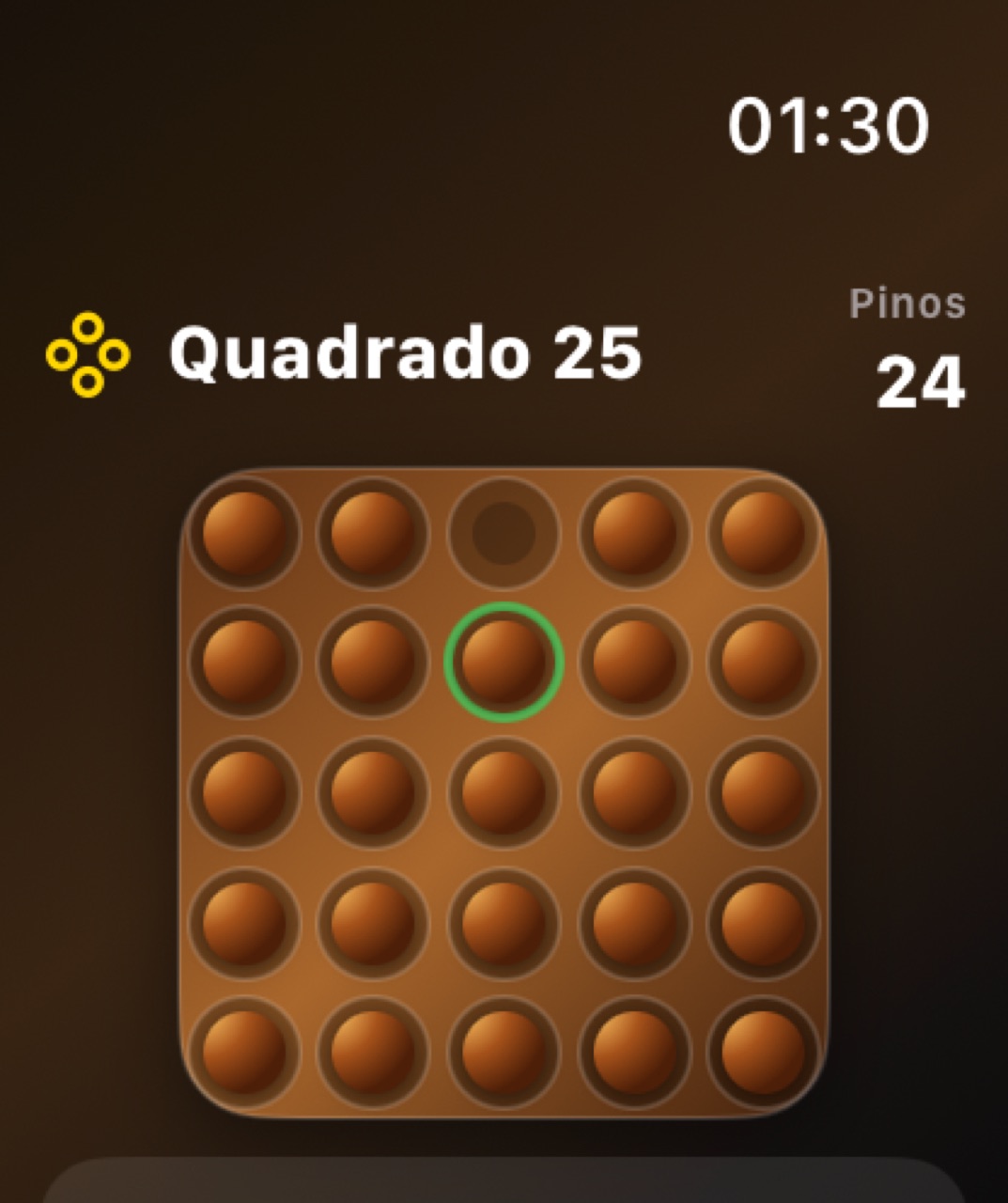Tap the empty hole on the board
This screenshot has height=1203, width=1008.
pos(504,533)
